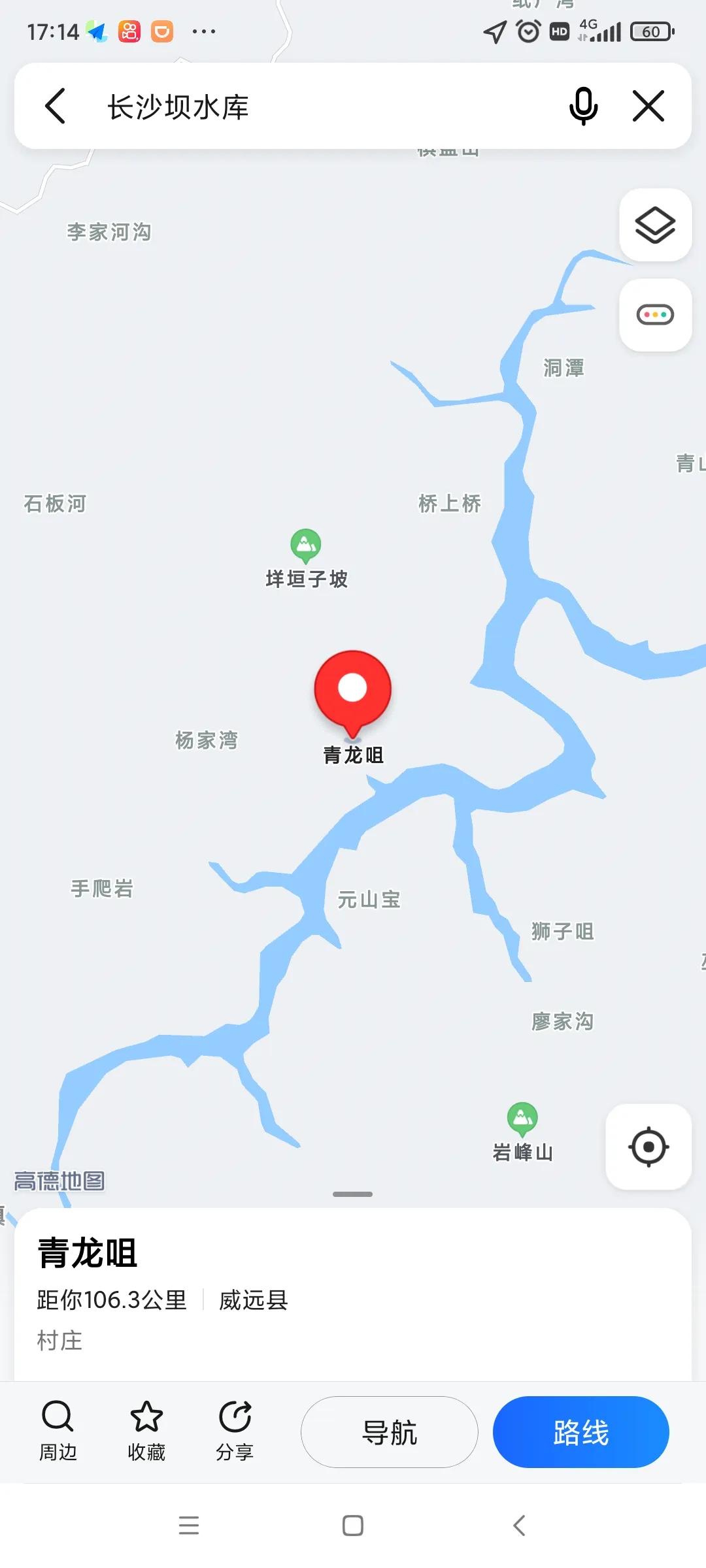Screen dimensions: 706x1568
Task: Tap the microphone for voice search
Action: 582,106
